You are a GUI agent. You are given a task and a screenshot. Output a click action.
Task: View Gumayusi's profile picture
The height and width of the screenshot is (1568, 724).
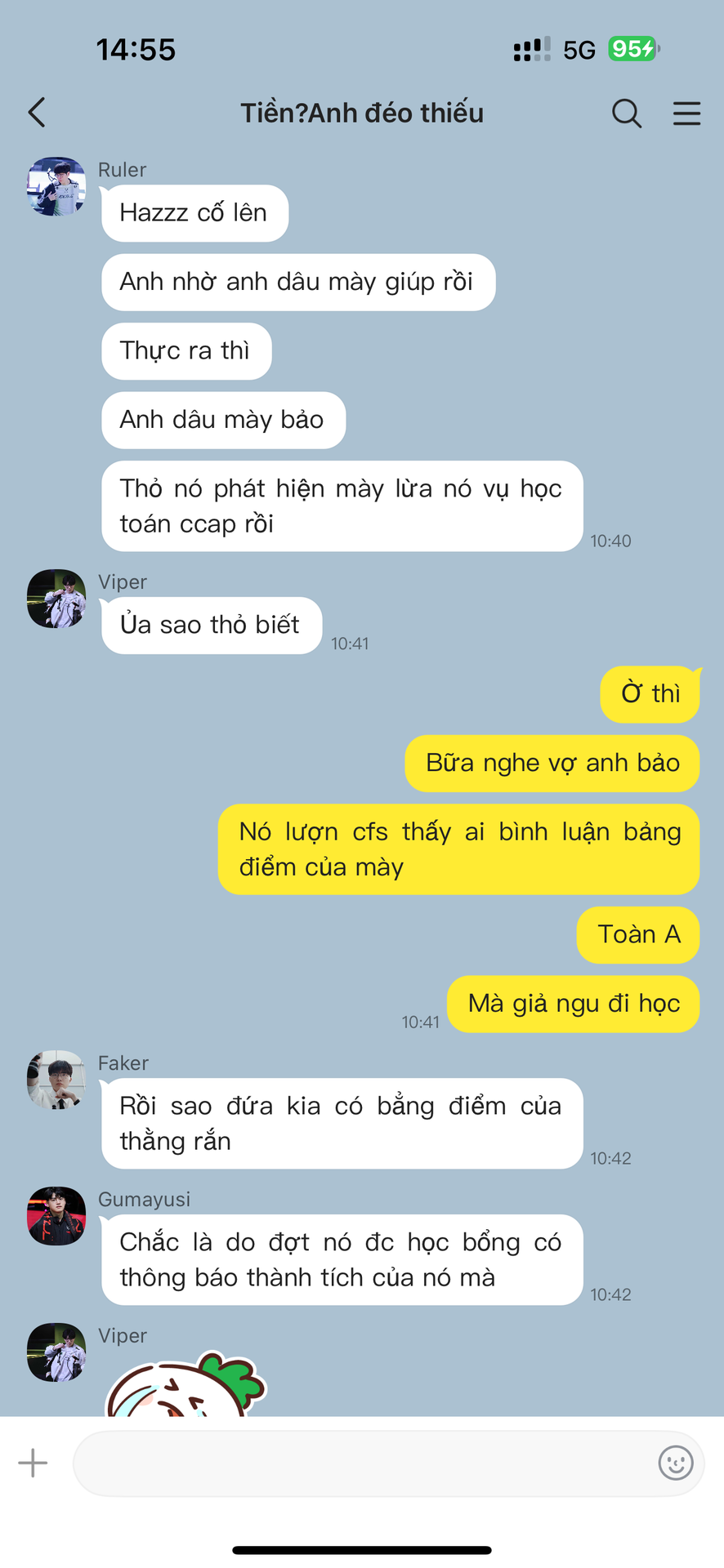(x=56, y=1216)
